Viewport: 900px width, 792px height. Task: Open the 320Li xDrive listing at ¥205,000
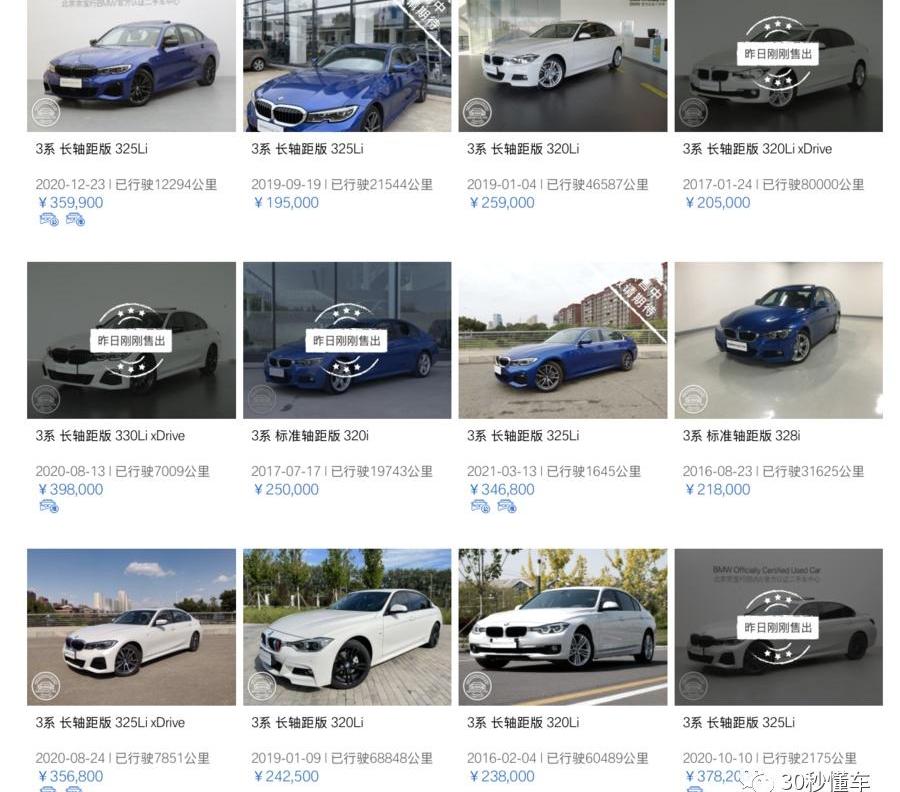[x=778, y=65]
